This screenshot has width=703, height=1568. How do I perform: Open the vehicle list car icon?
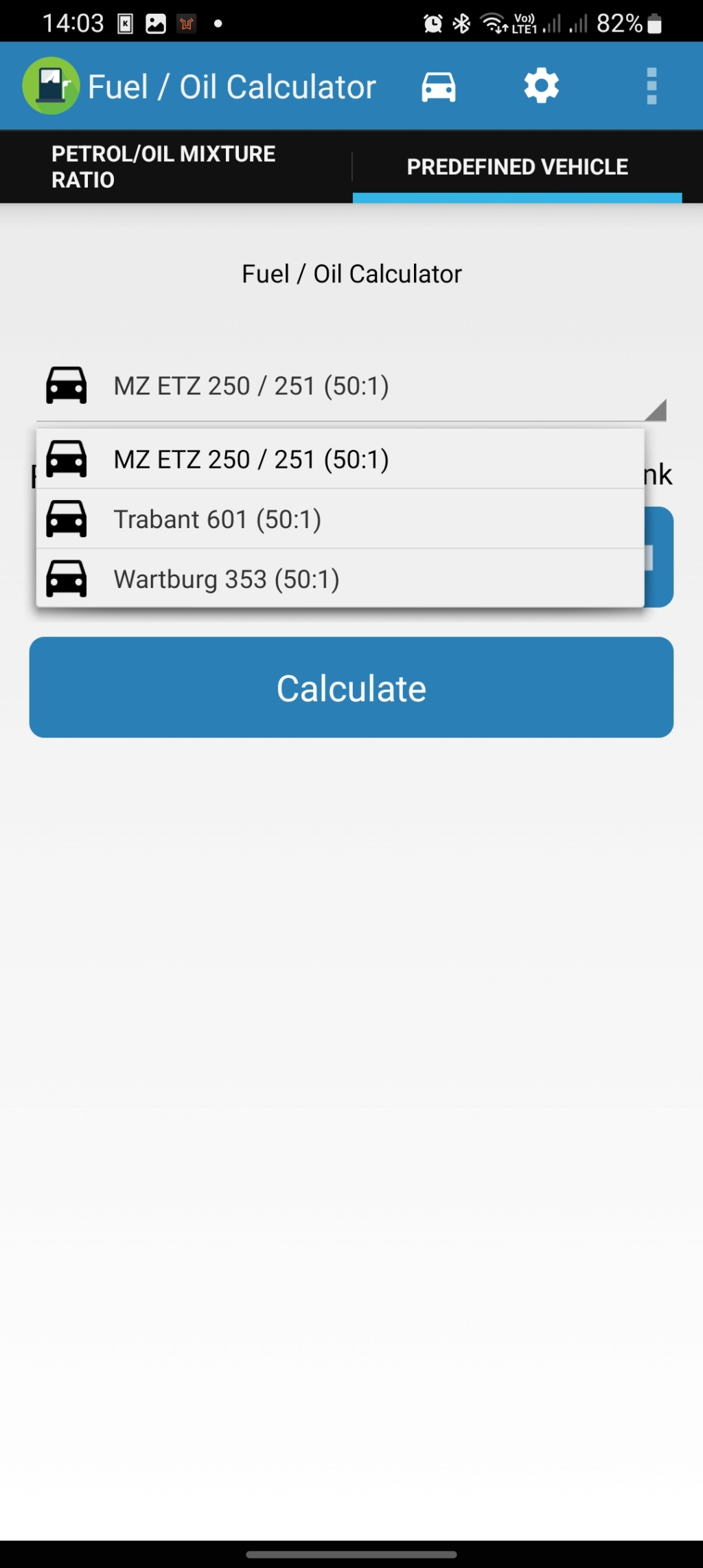click(x=438, y=87)
